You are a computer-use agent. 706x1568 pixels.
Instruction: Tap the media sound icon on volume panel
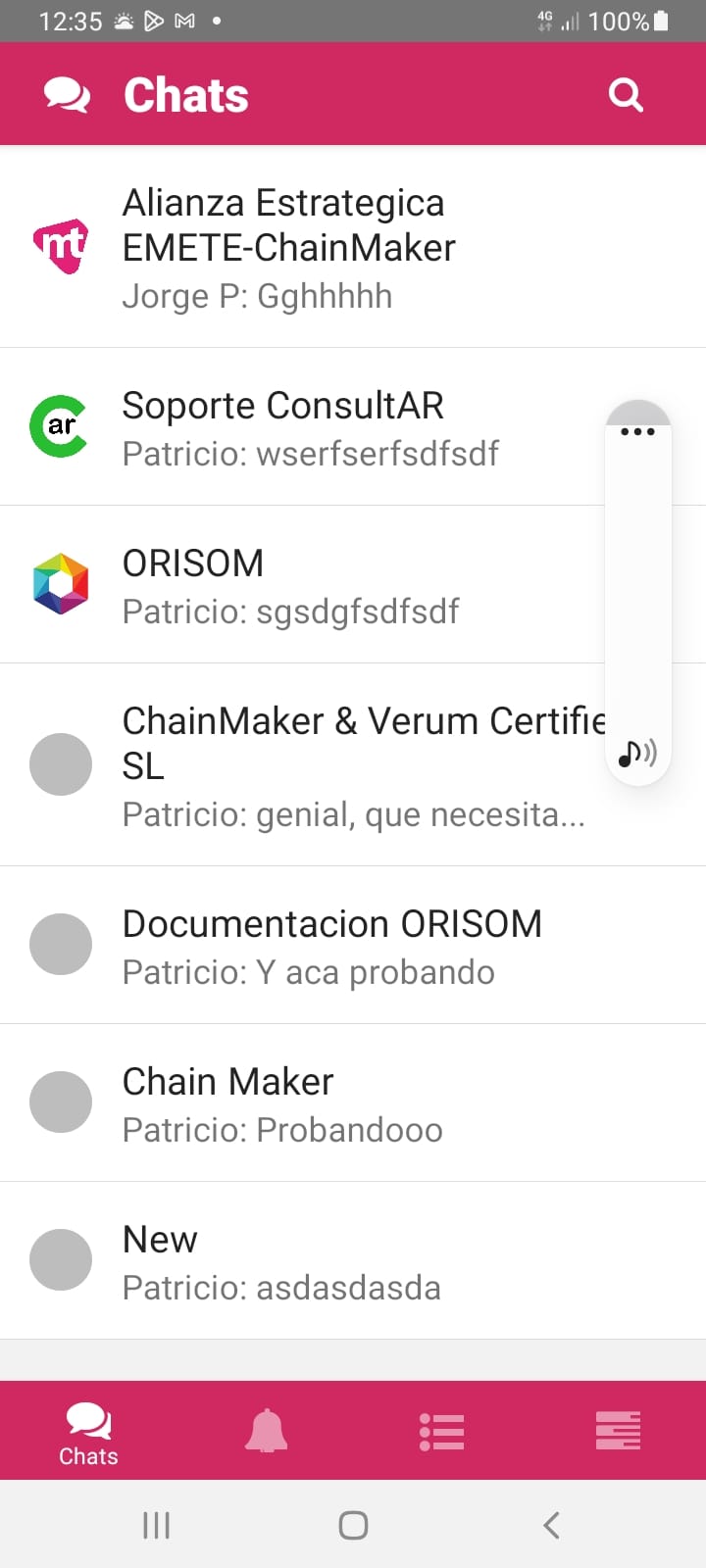(637, 753)
